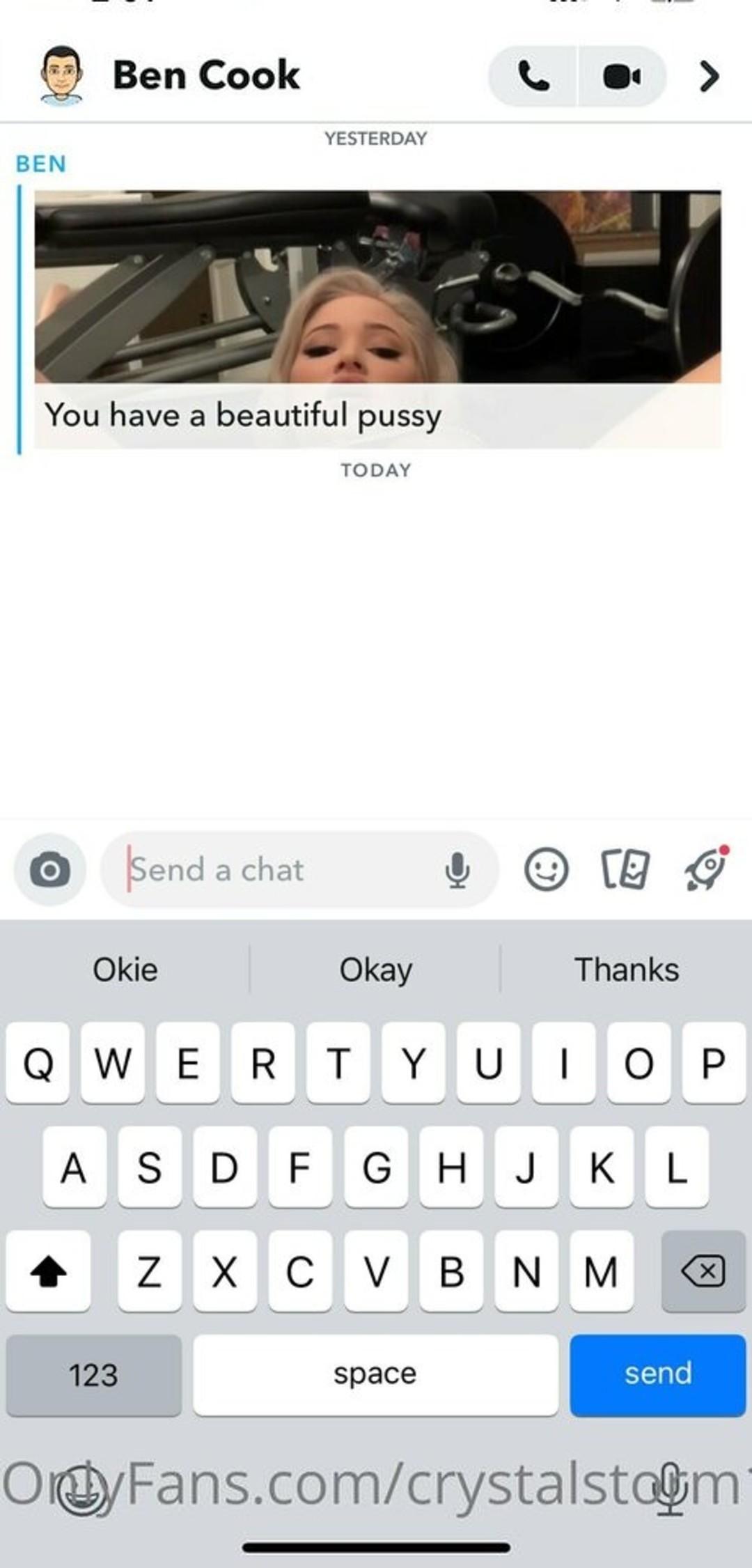752x1568 pixels.
Task: Open the camera beside the chat field
Action: pos(49,870)
